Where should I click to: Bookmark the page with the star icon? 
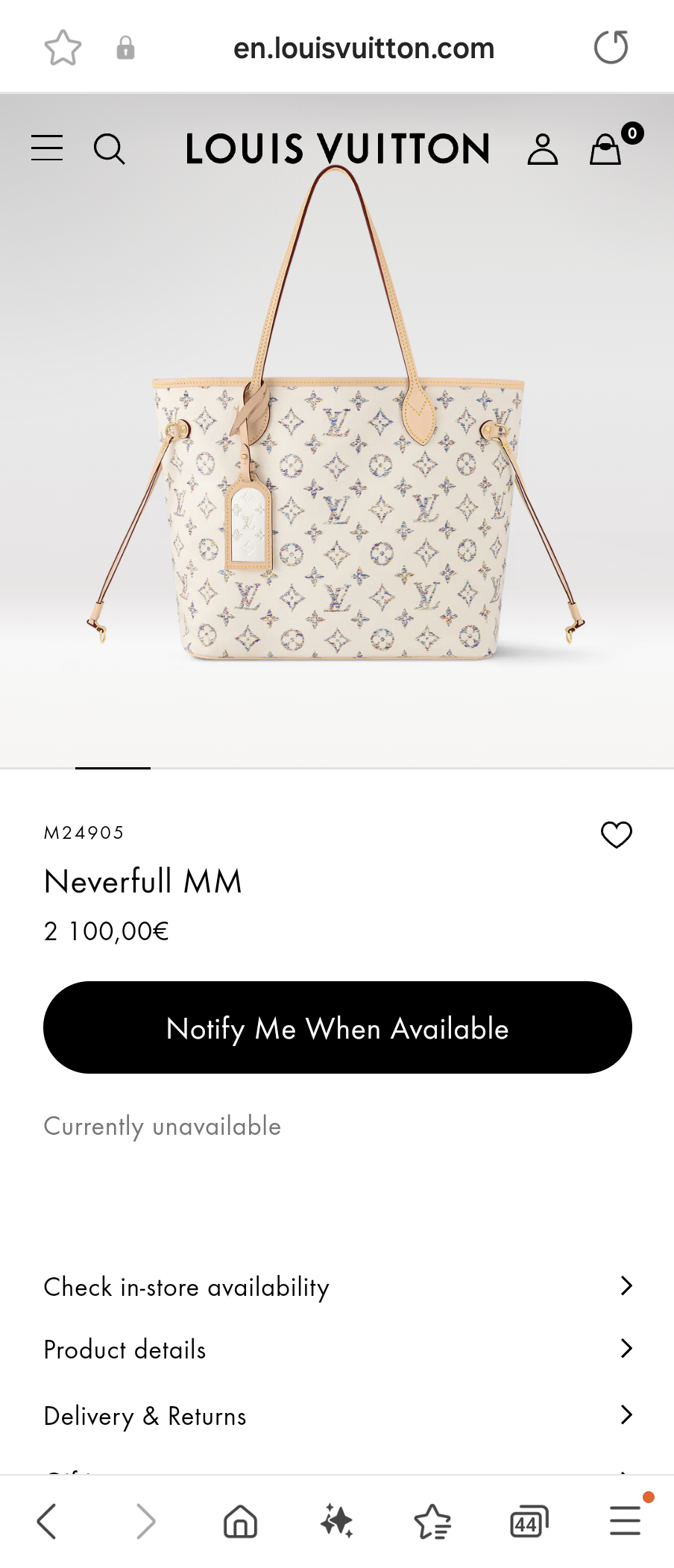pos(64,46)
